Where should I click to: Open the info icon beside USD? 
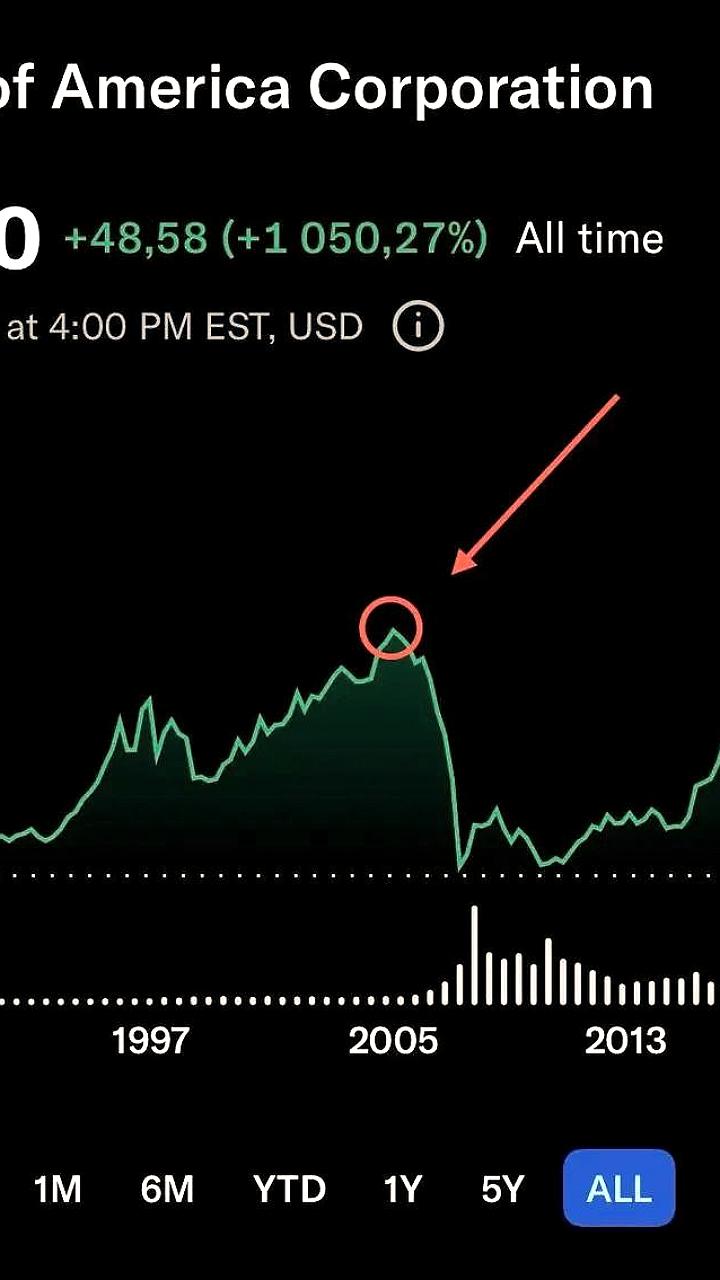click(418, 327)
